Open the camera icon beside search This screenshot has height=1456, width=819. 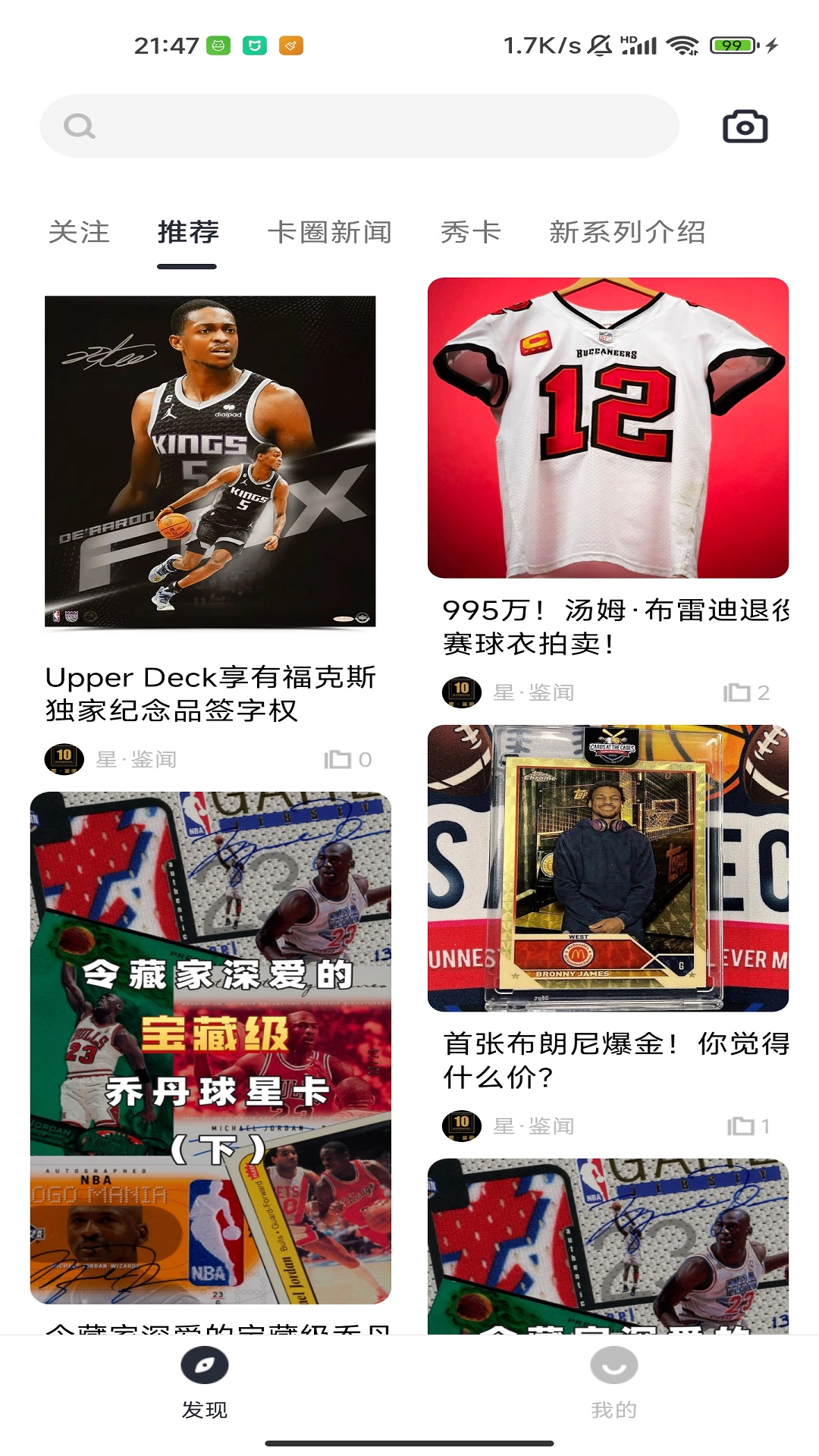click(x=745, y=127)
